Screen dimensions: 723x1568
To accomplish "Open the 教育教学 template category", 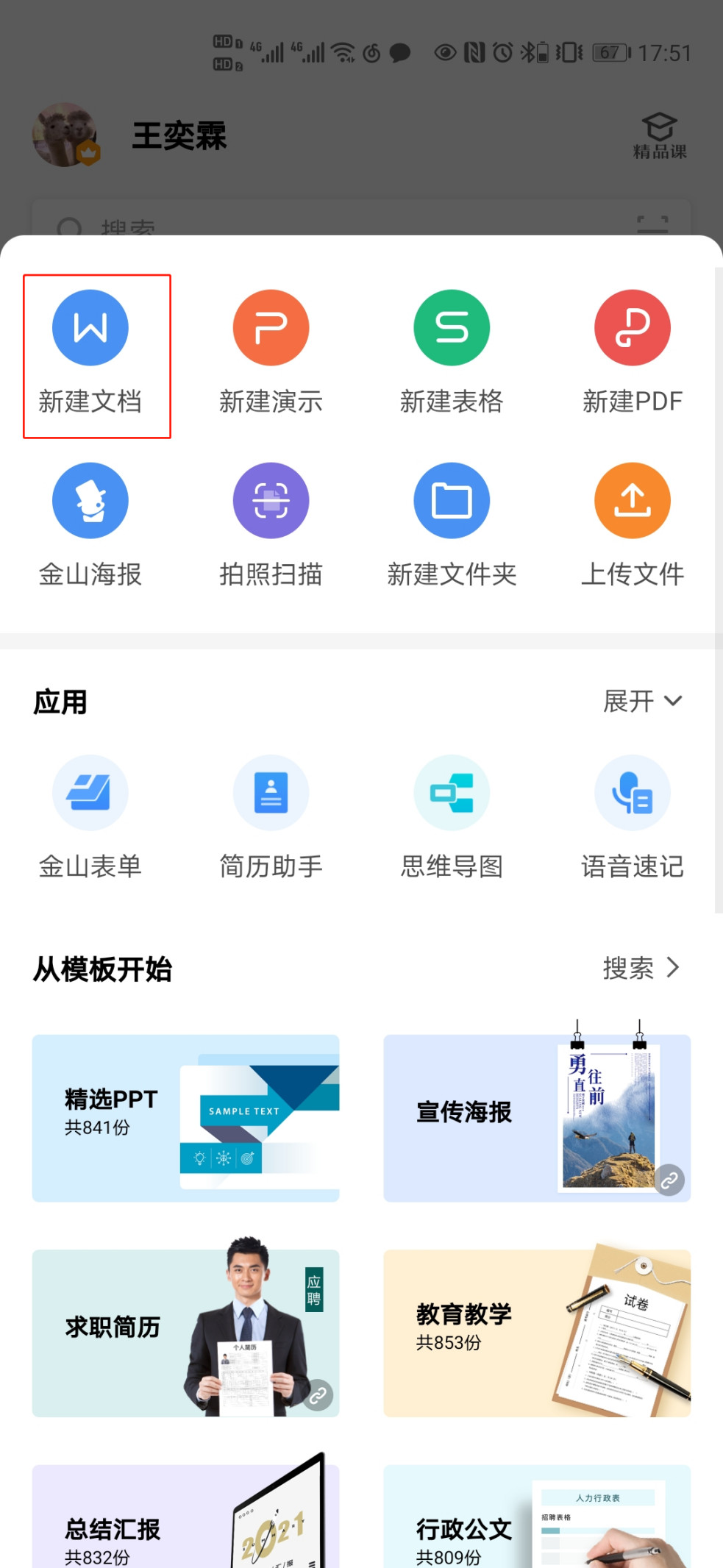I will 537,1333.
